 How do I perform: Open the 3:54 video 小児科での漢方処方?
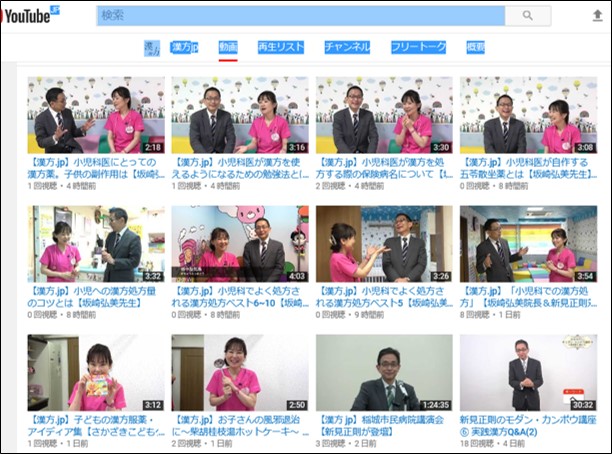point(527,244)
